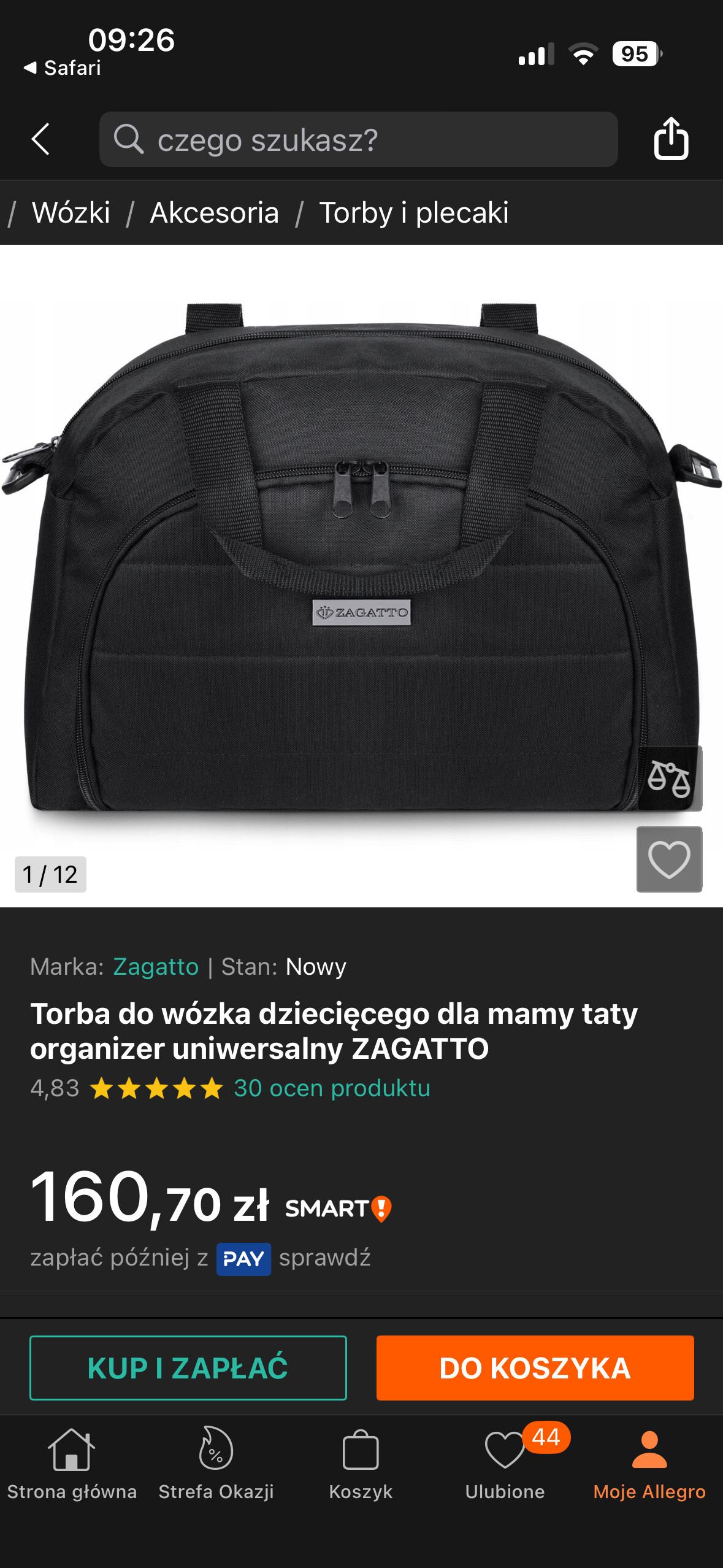View 30 ocen produktu reviews
The image size is (723, 1568).
coord(331,1088)
